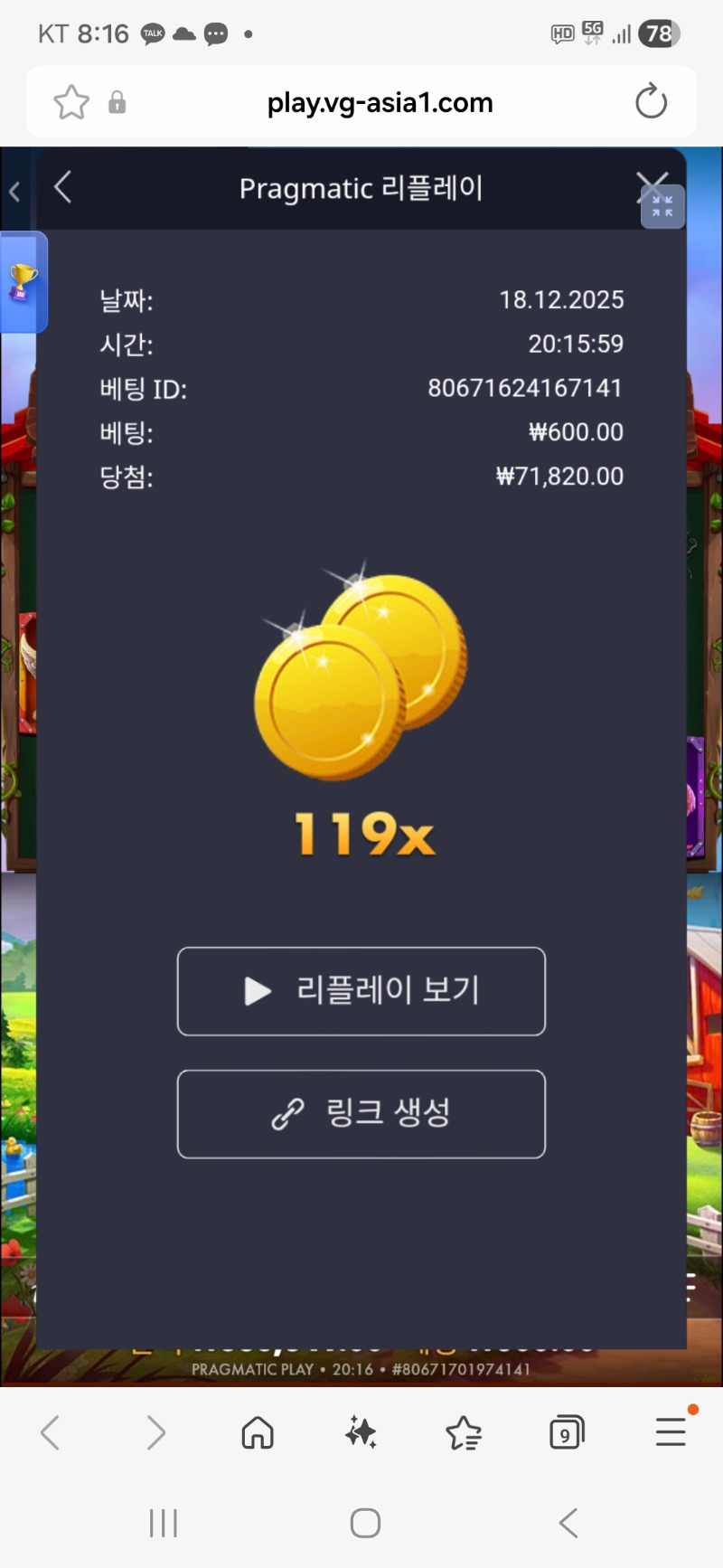
Task: Tap the 링크 생성 button
Action: tap(361, 1114)
